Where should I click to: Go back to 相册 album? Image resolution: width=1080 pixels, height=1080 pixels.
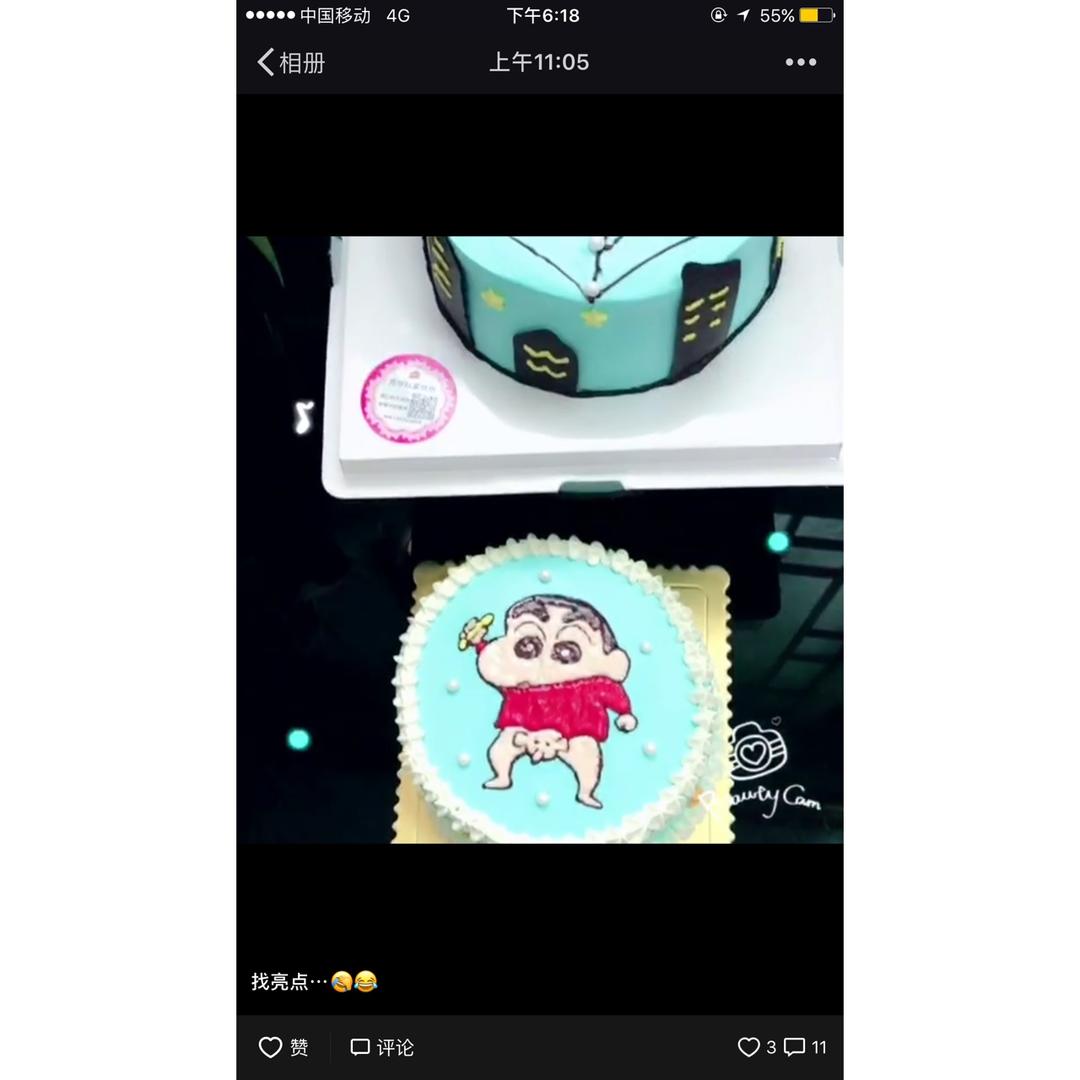[291, 63]
